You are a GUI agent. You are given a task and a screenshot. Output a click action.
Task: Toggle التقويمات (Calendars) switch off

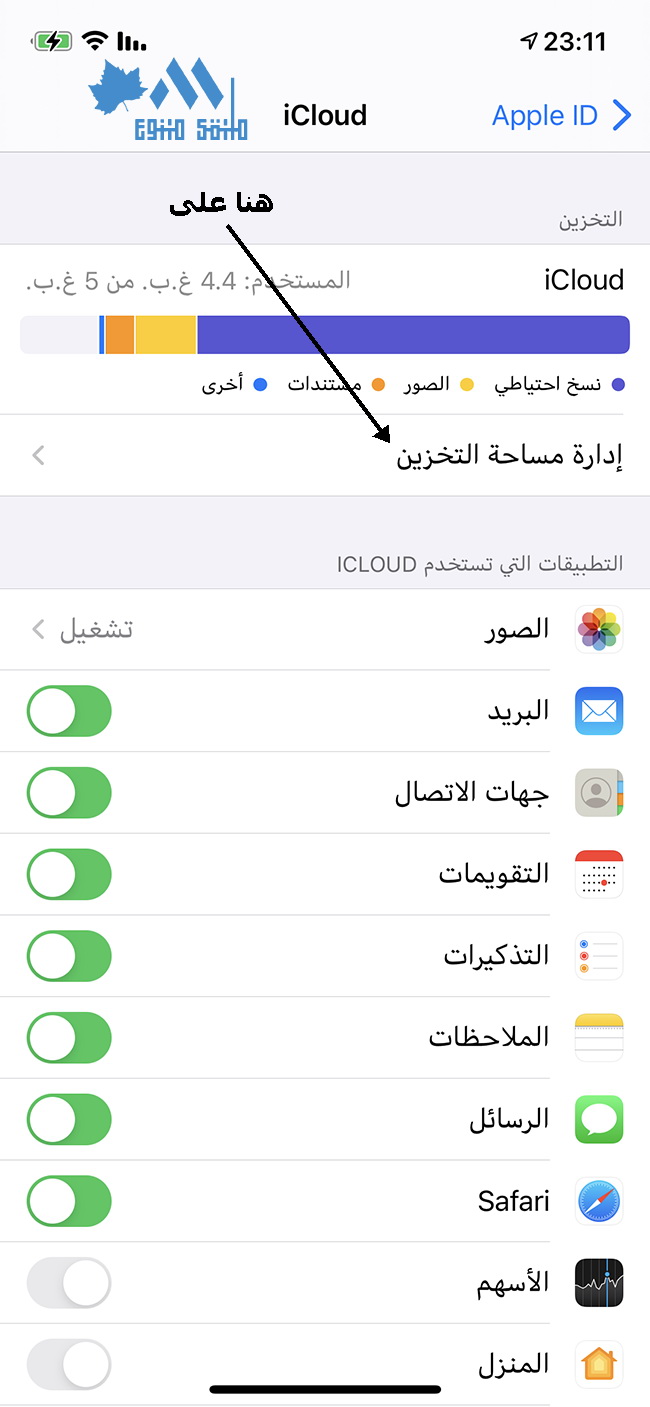click(x=68, y=875)
